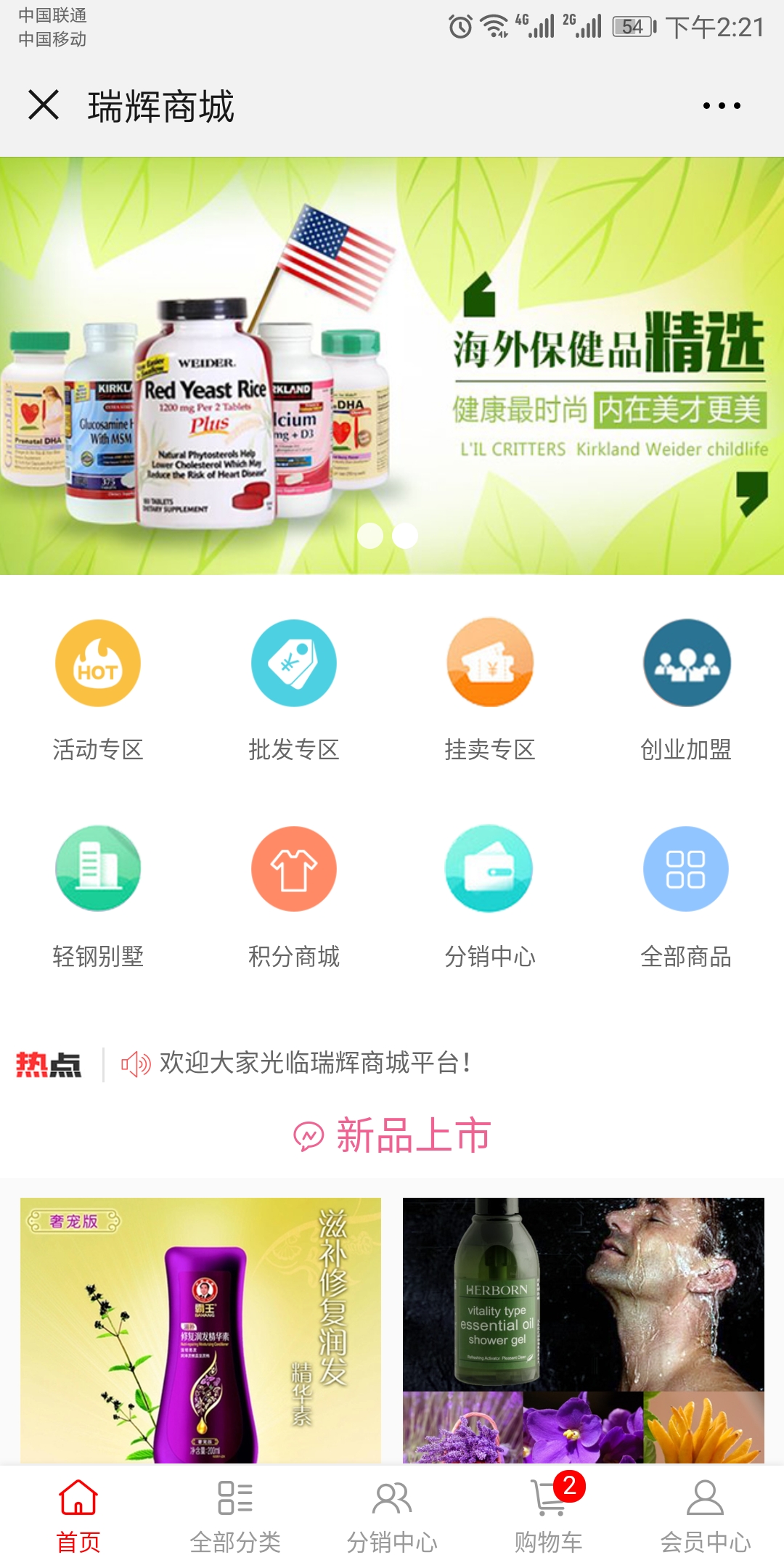Open the Herborn shower gel product
Viewport: 784px width, 1568px height.
pos(583,1330)
